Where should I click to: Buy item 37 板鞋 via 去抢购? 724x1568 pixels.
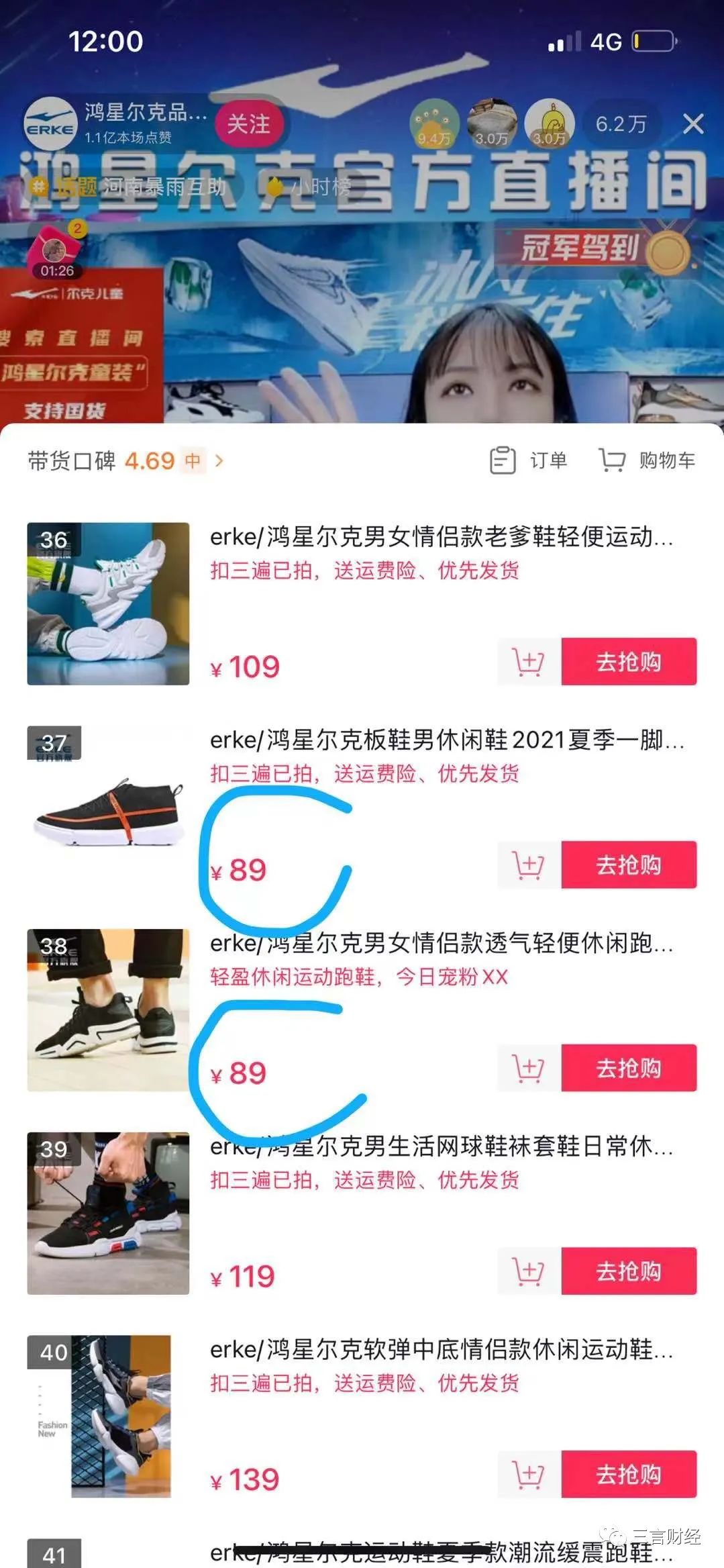629,865
